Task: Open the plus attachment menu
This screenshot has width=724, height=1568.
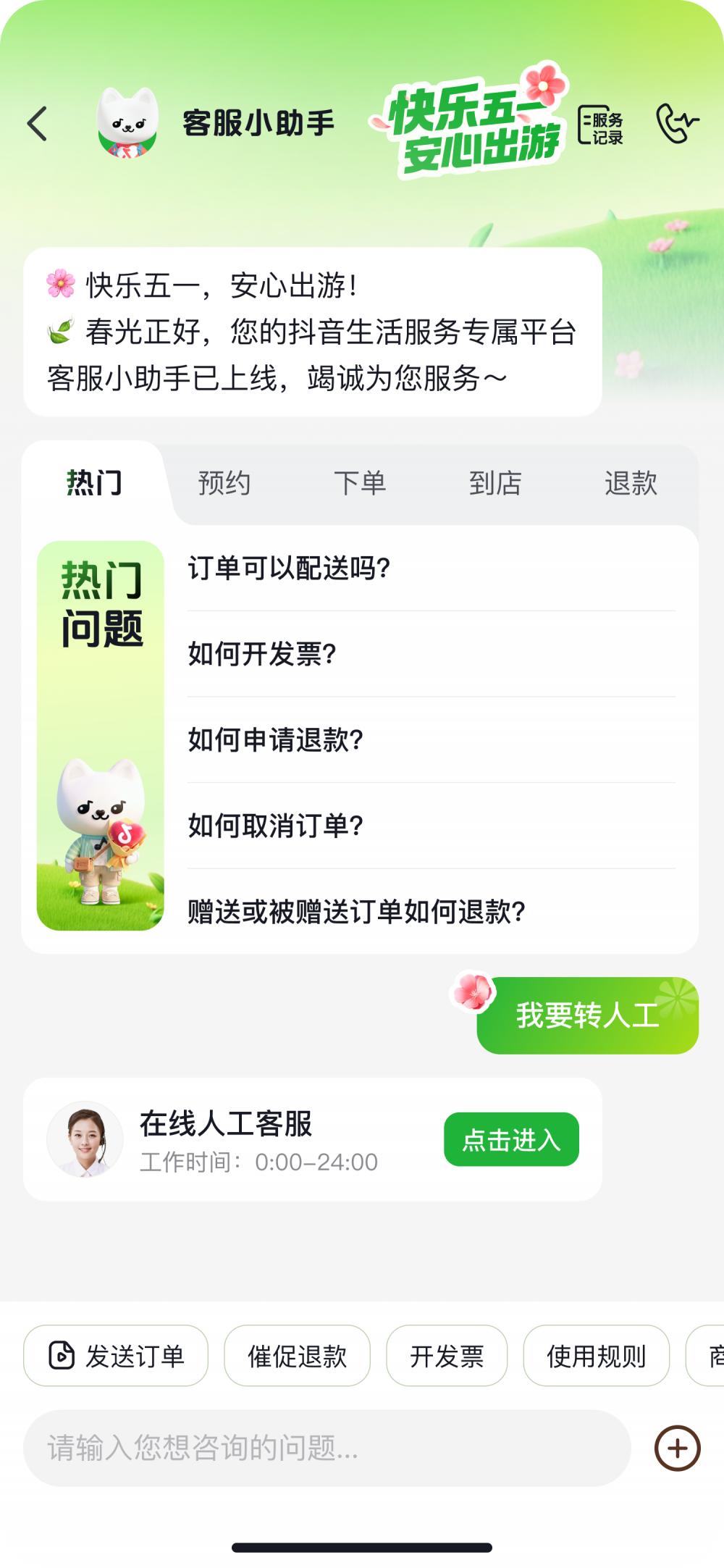Action: click(x=678, y=1448)
